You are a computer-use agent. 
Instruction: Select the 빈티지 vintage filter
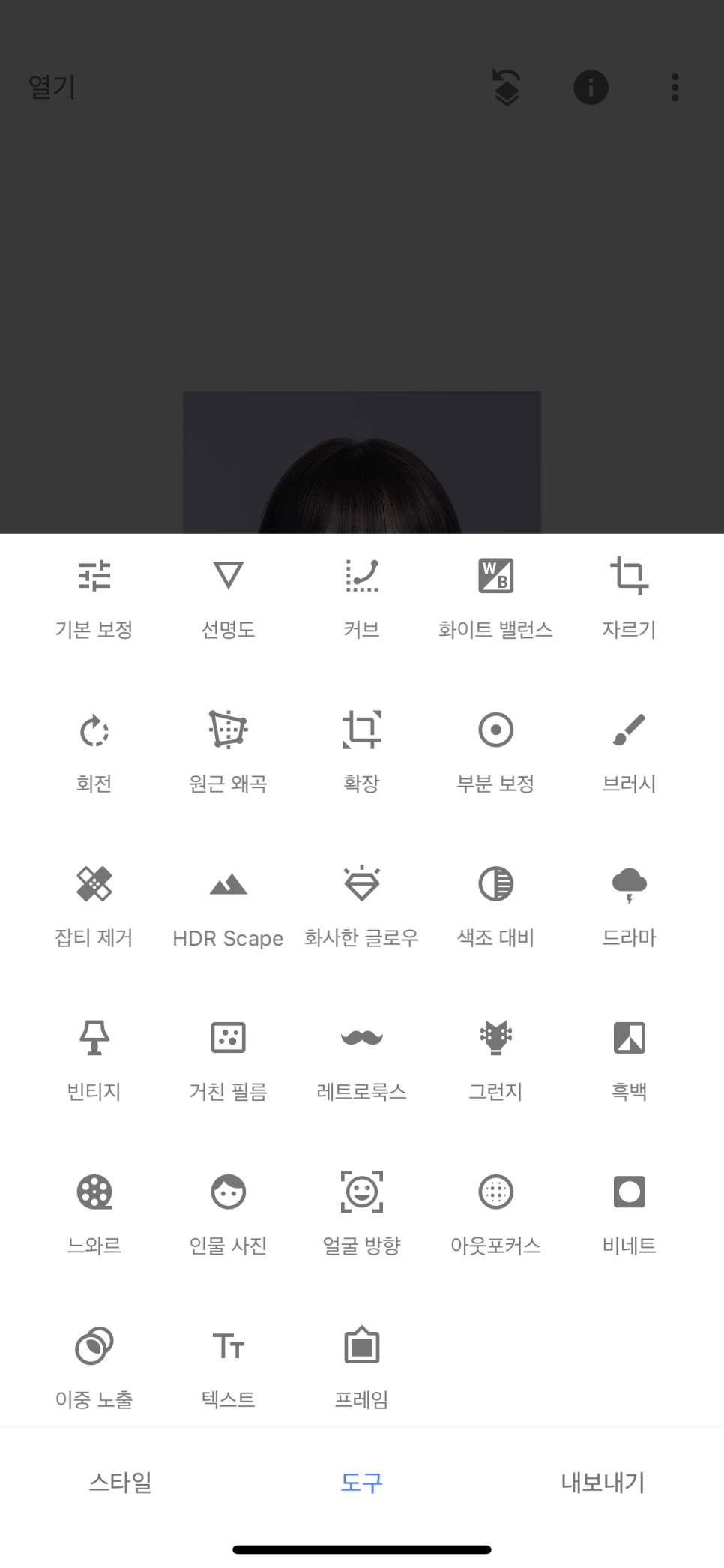pos(94,1058)
